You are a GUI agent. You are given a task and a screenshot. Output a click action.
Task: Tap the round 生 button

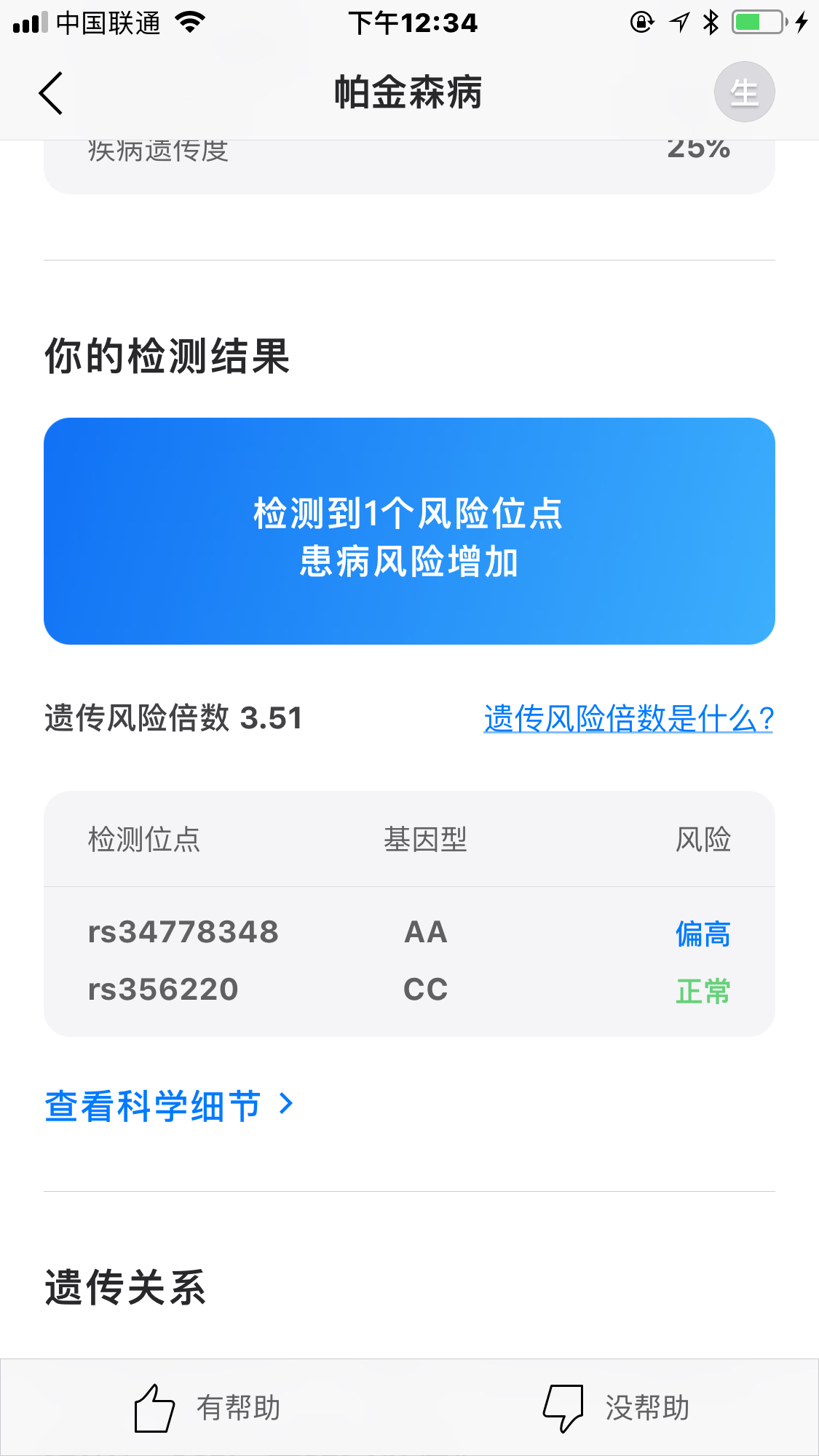744,92
